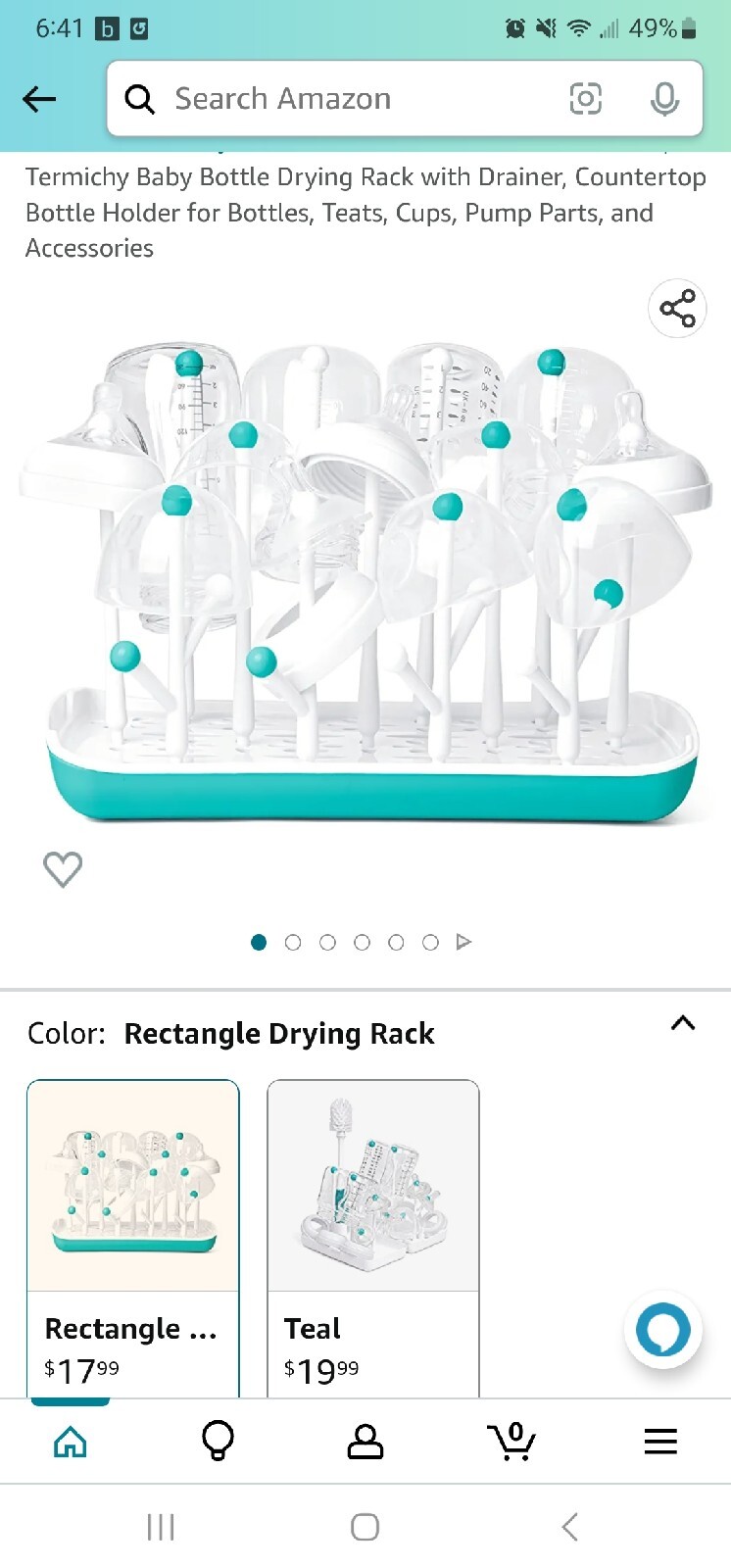Switch to the account profile tab
The image size is (731, 1568).
[x=365, y=1442]
